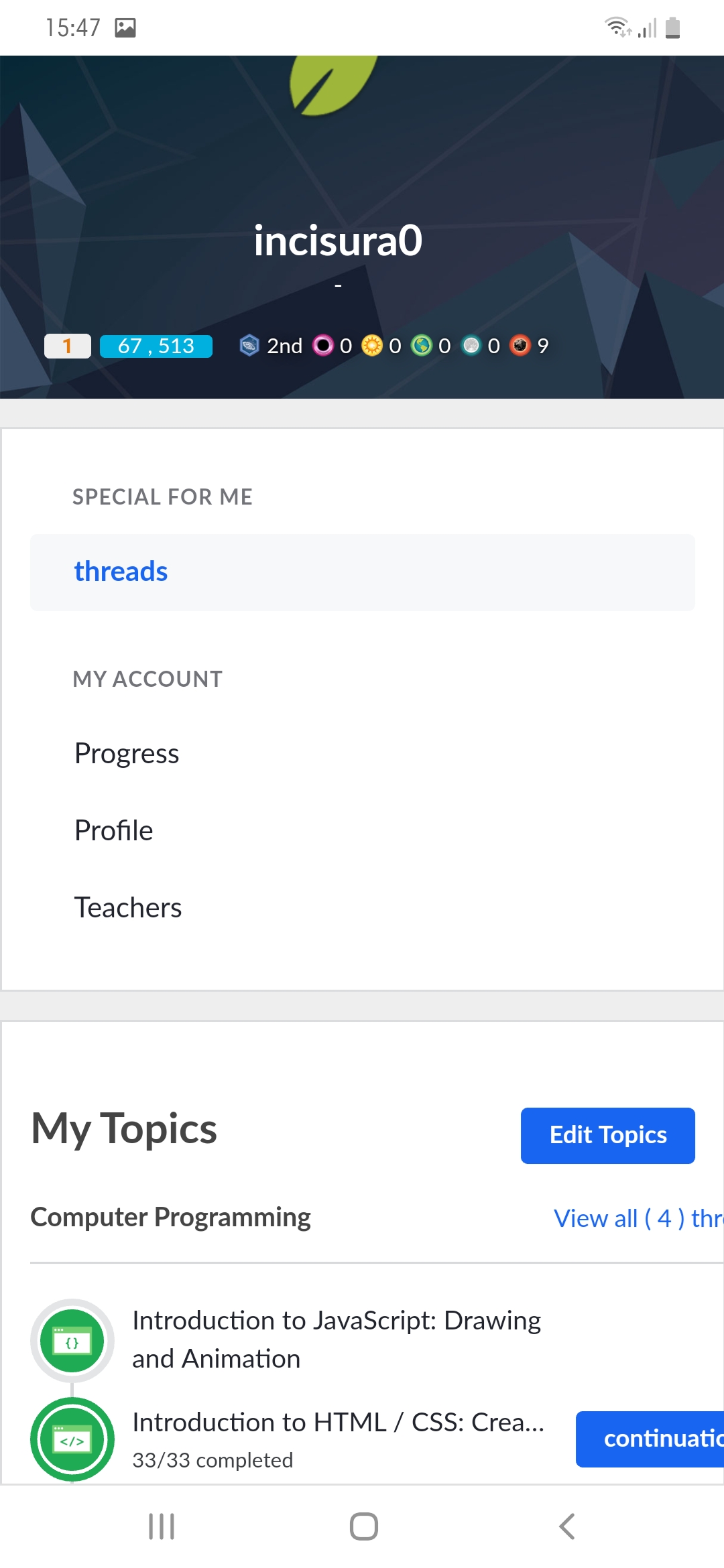Open the Teachers page
This screenshot has height=1568, width=724.
tap(128, 908)
